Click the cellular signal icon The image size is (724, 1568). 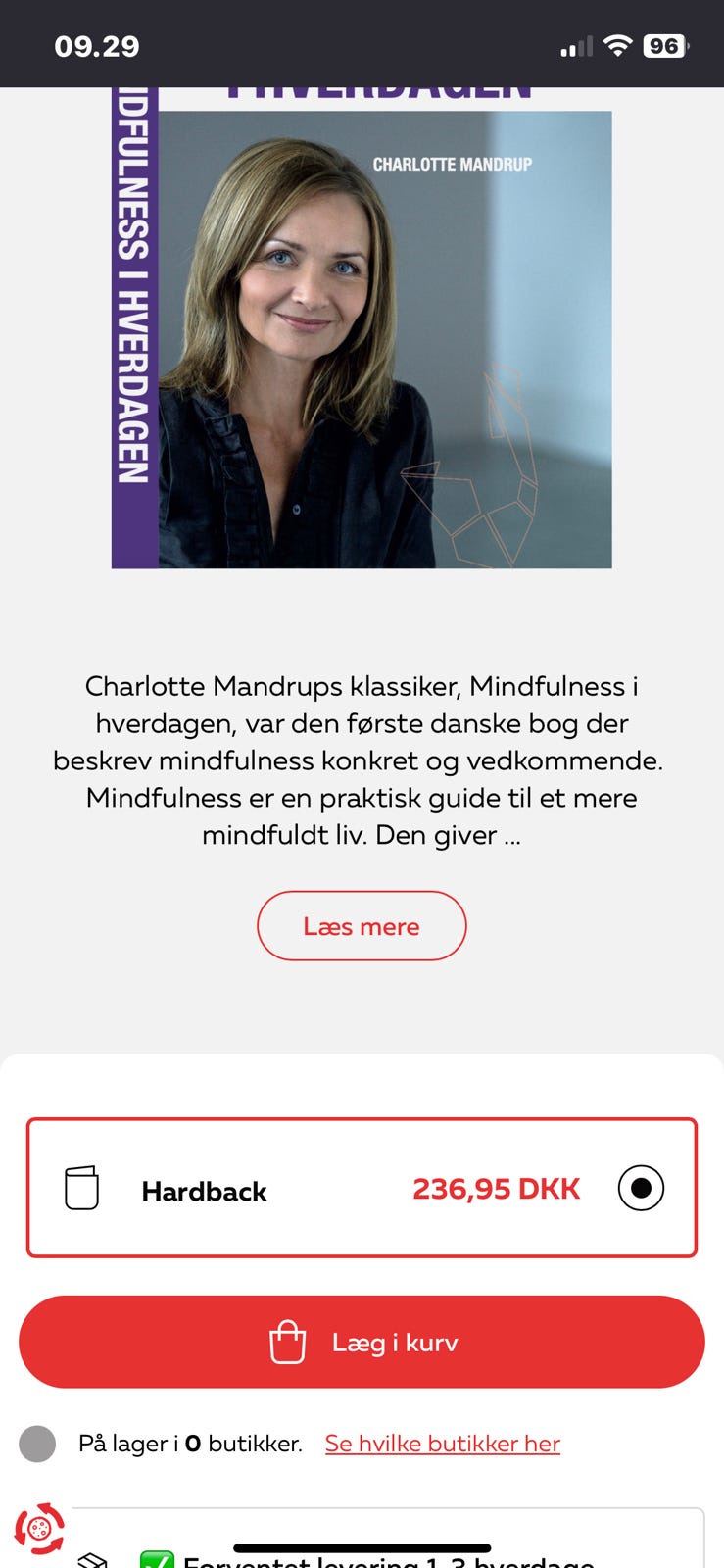[576, 45]
